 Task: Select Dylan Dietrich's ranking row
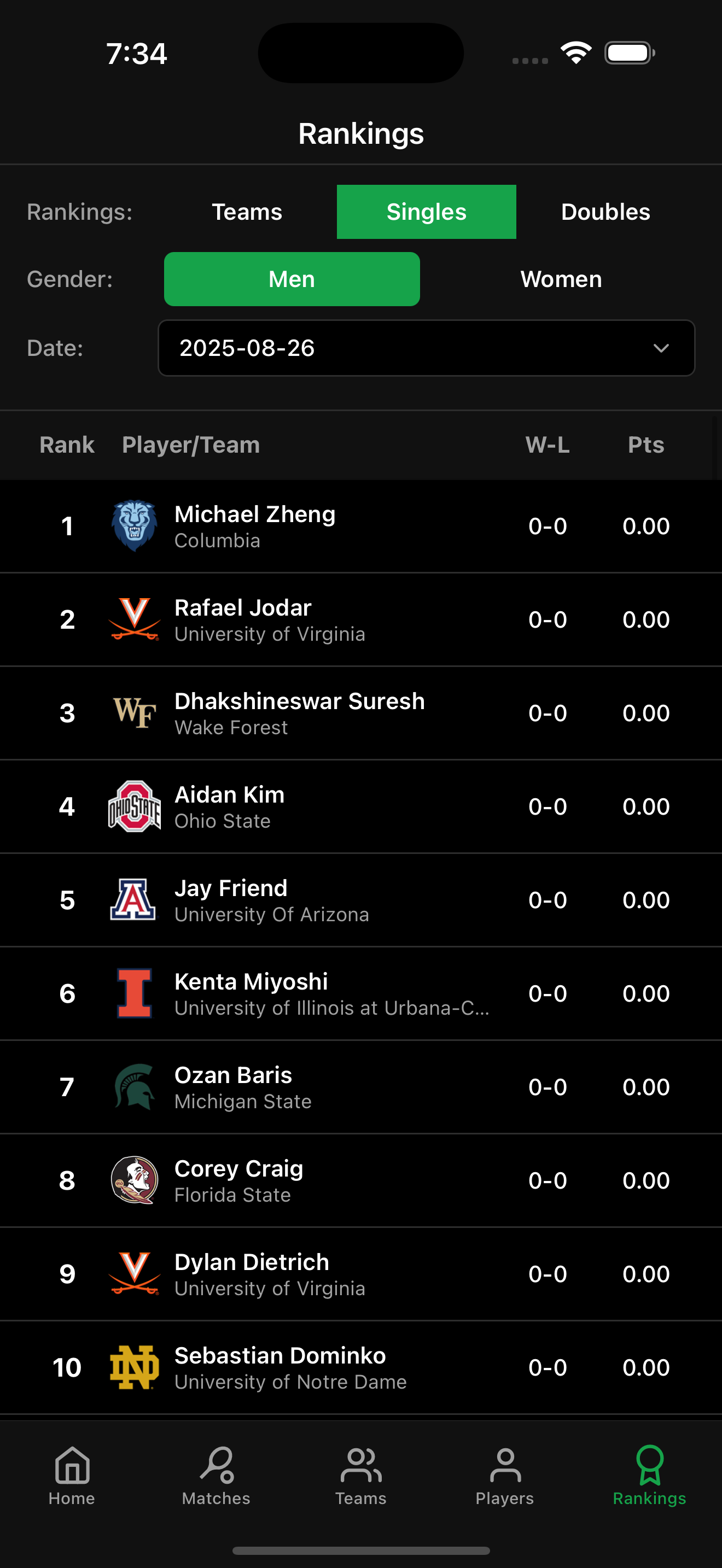pyautogui.click(x=361, y=1274)
